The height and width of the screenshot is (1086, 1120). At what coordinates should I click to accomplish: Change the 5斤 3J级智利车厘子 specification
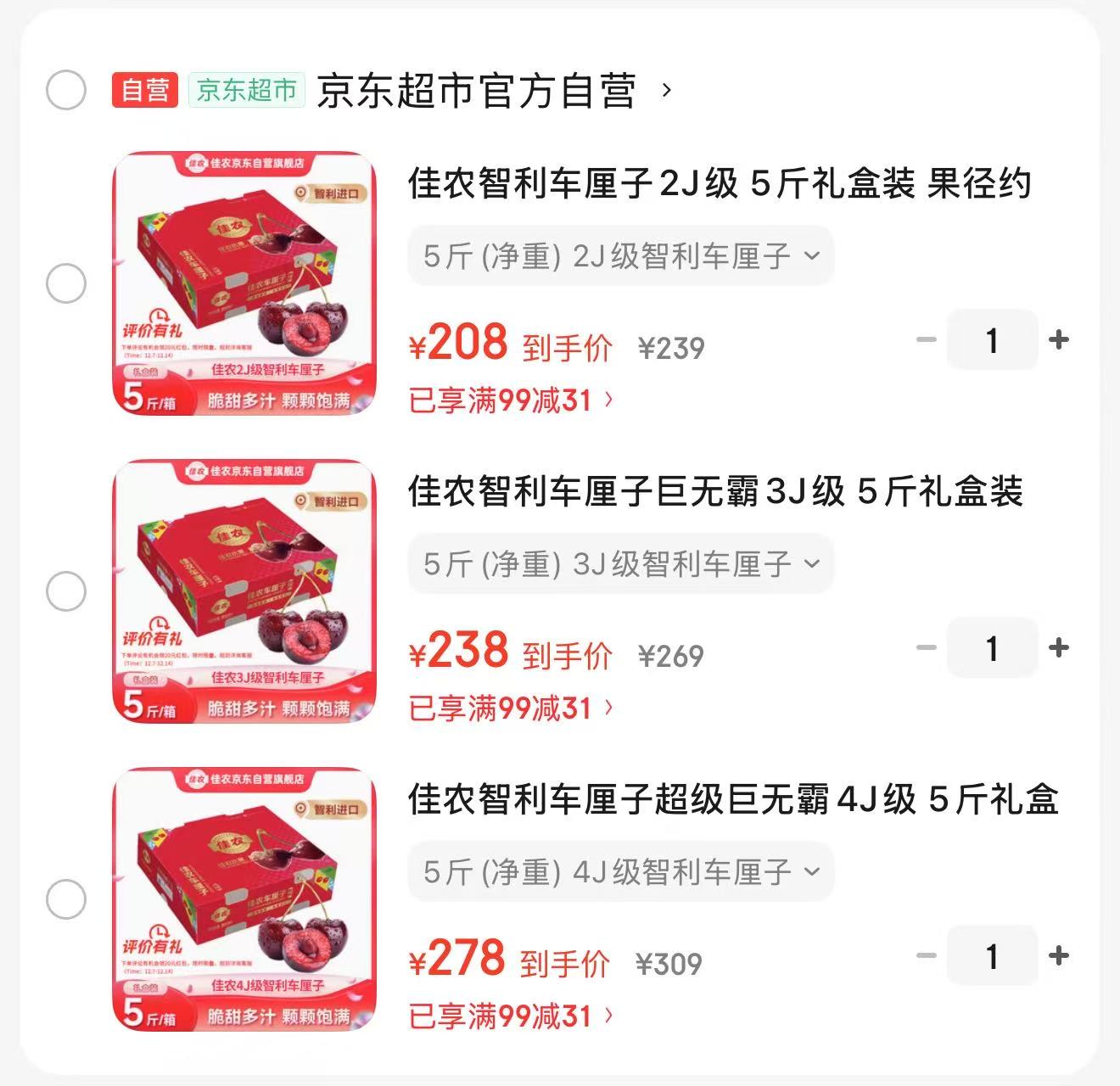pos(620,563)
